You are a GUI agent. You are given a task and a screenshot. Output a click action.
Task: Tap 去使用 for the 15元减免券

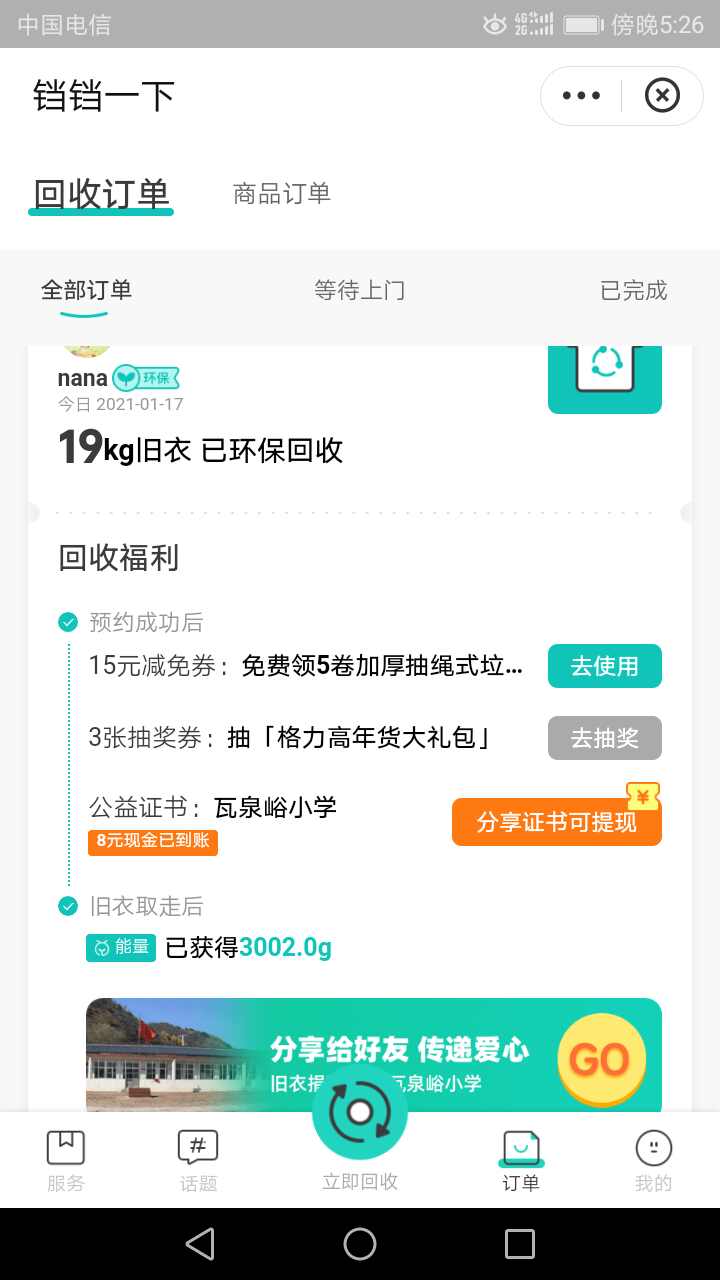pyautogui.click(x=604, y=666)
